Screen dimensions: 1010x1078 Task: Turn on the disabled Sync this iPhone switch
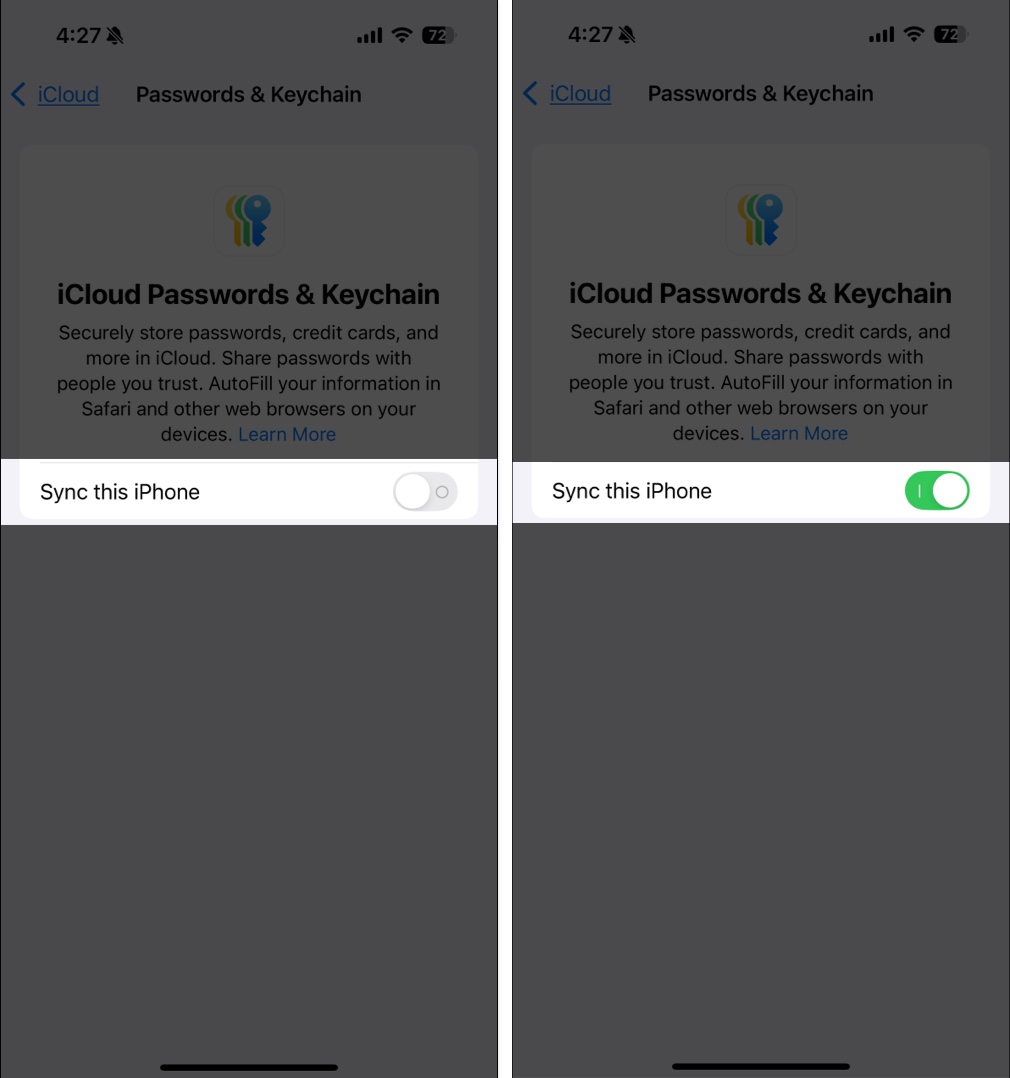pos(425,492)
